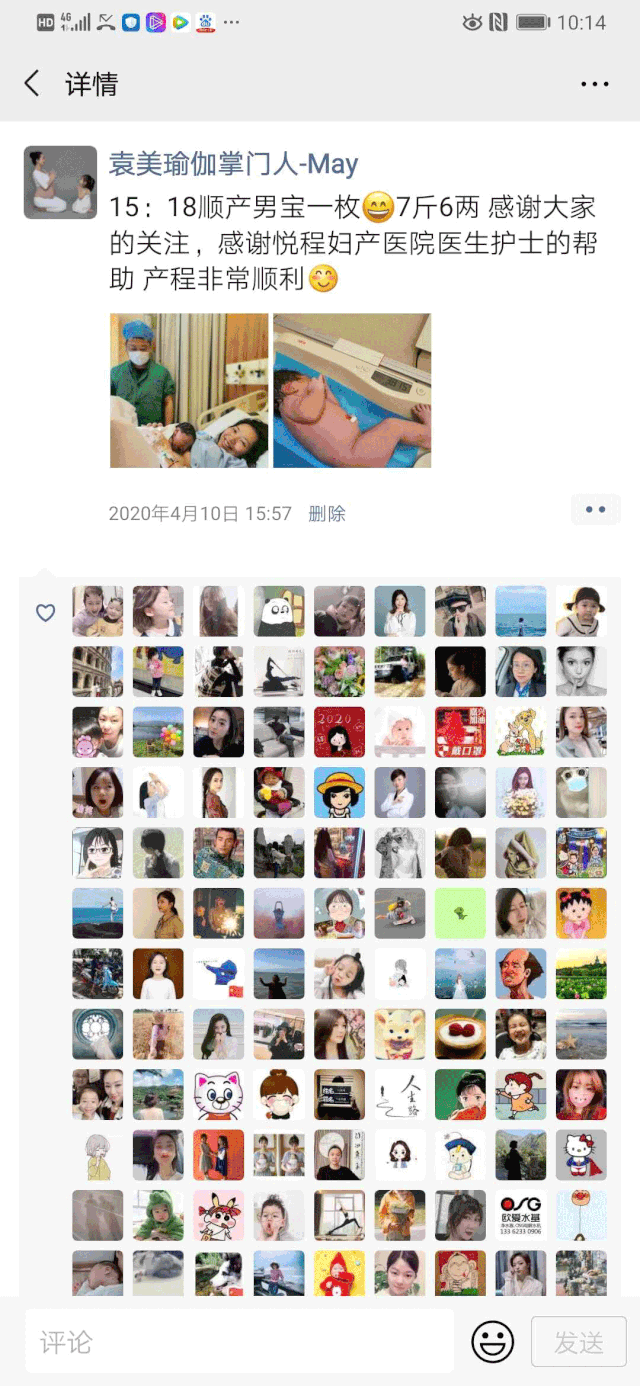Open the panda avatar in the likes list

pyautogui.click(x=279, y=611)
